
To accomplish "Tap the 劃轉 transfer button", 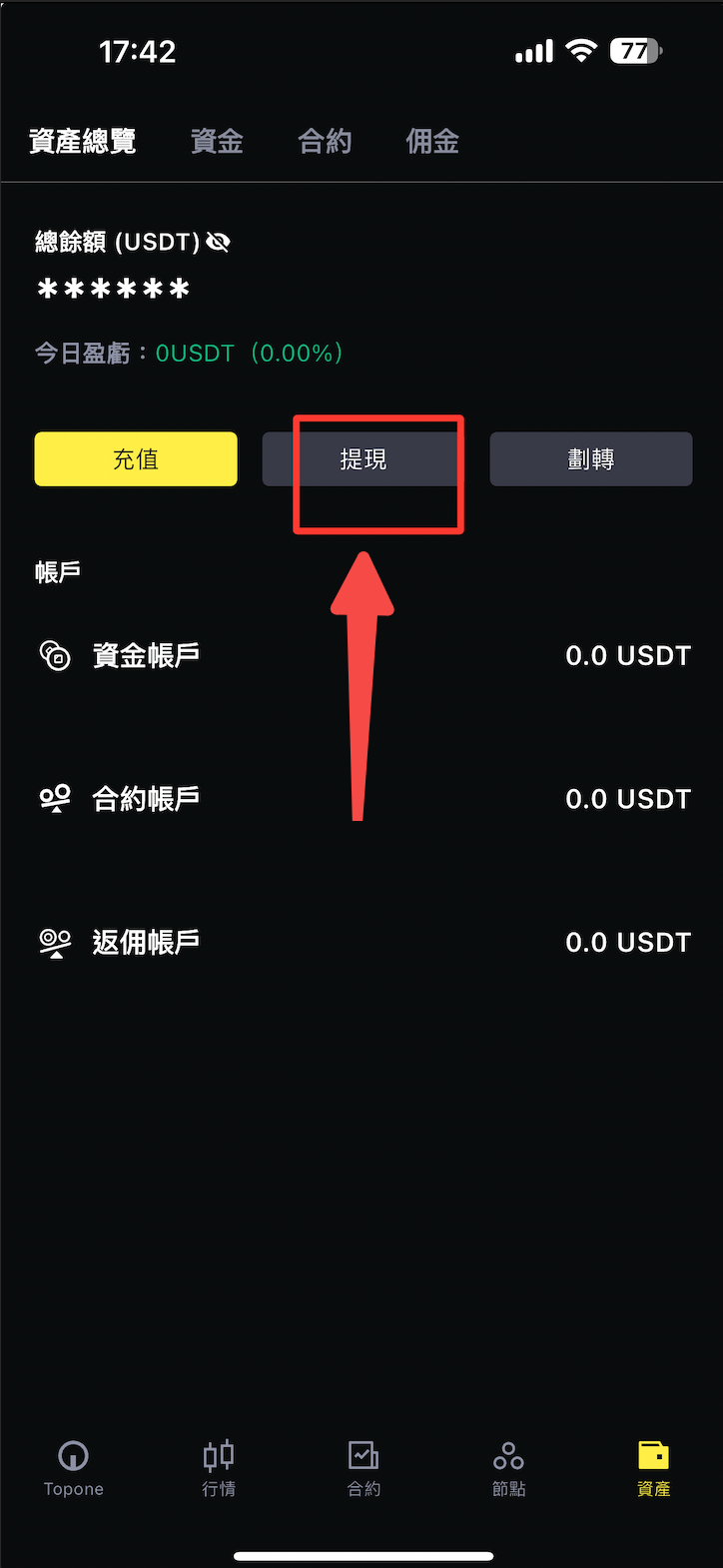I will point(590,459).
